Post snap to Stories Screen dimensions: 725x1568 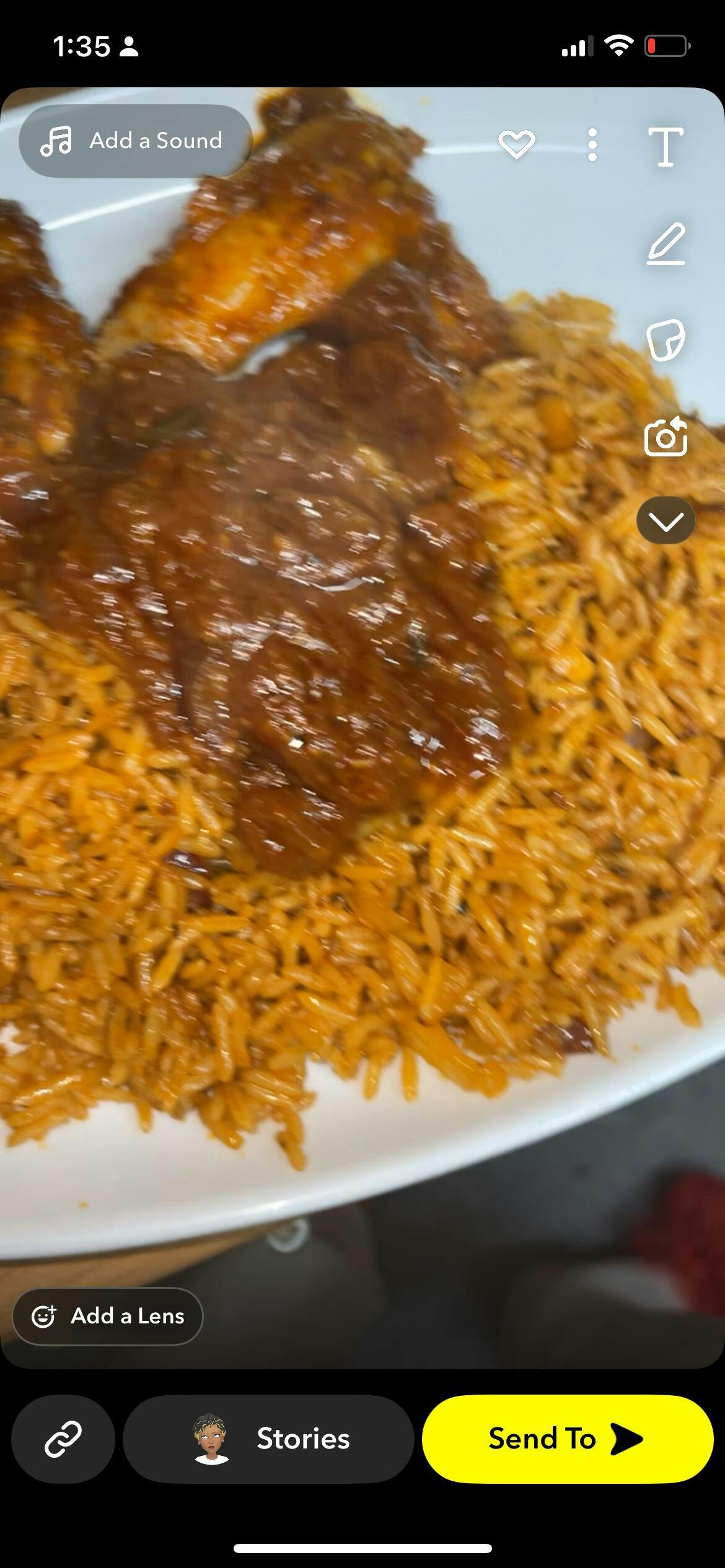click(268, 1439)
